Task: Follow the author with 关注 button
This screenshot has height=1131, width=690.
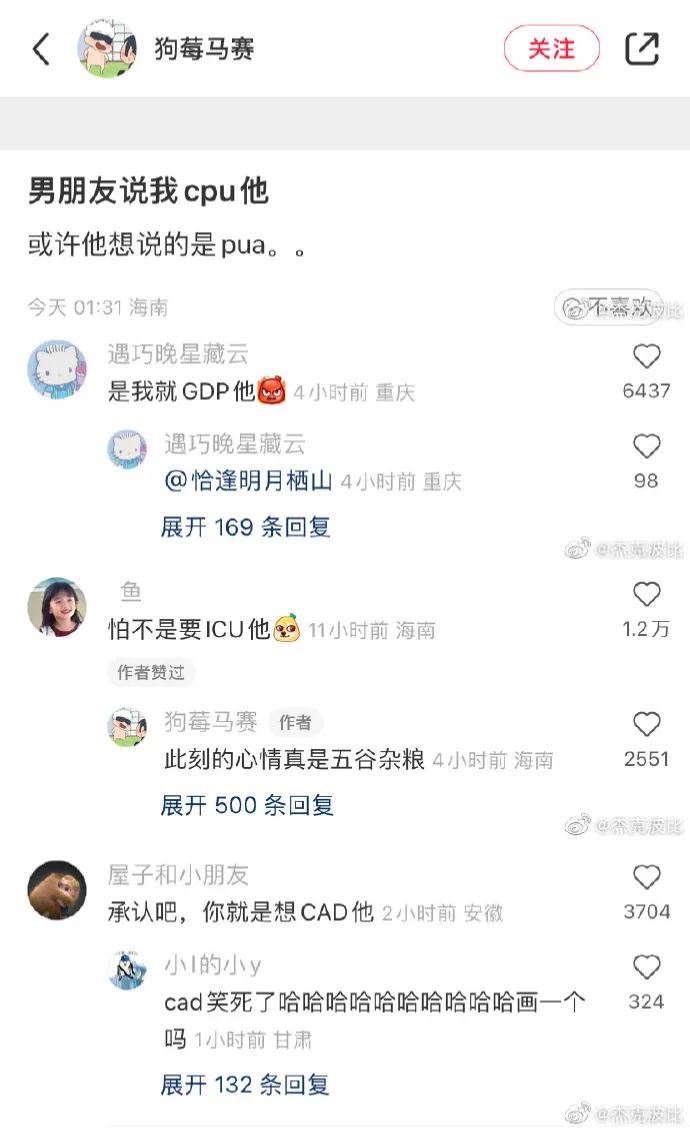Action: point(551,49)
